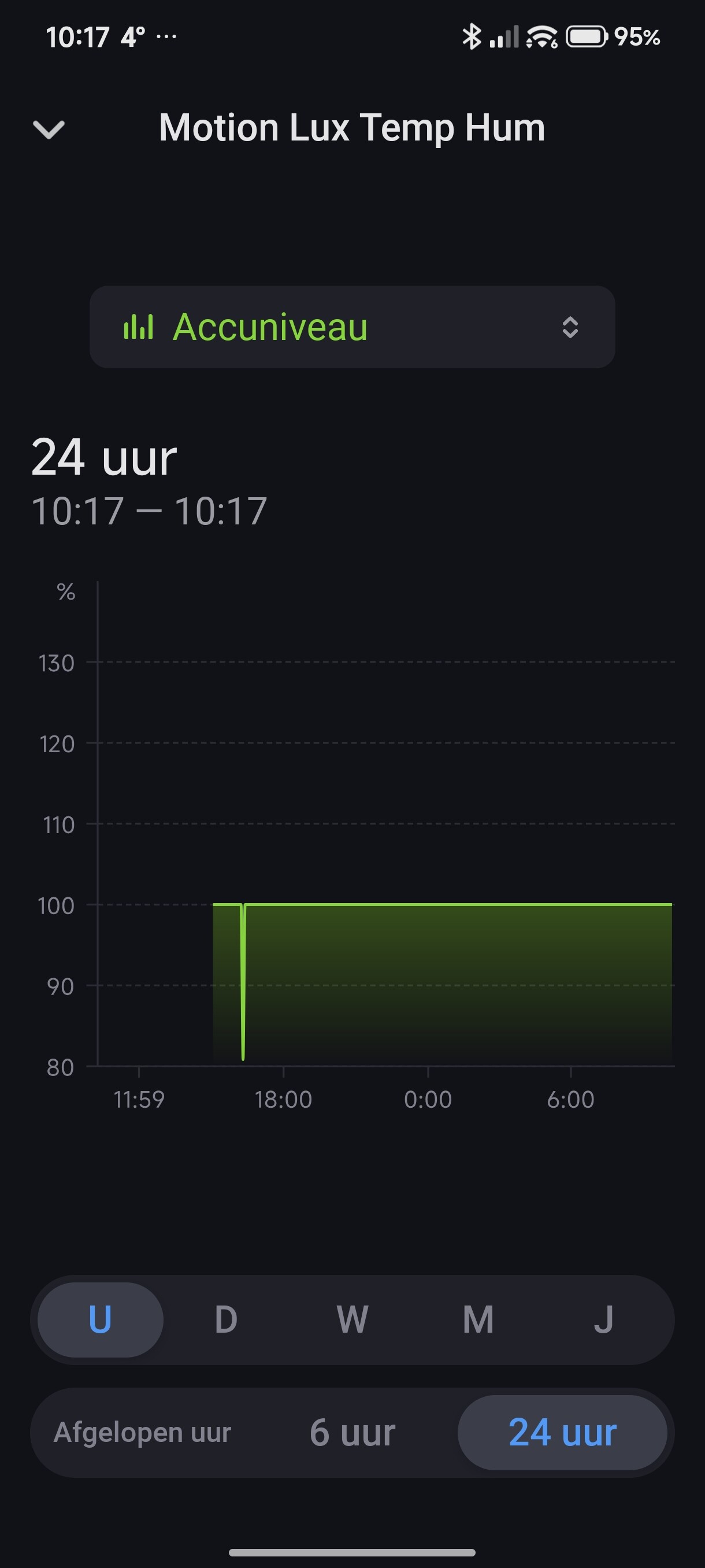Select the U hourly view tab
705x1568 pixels.
point(101,1319)
